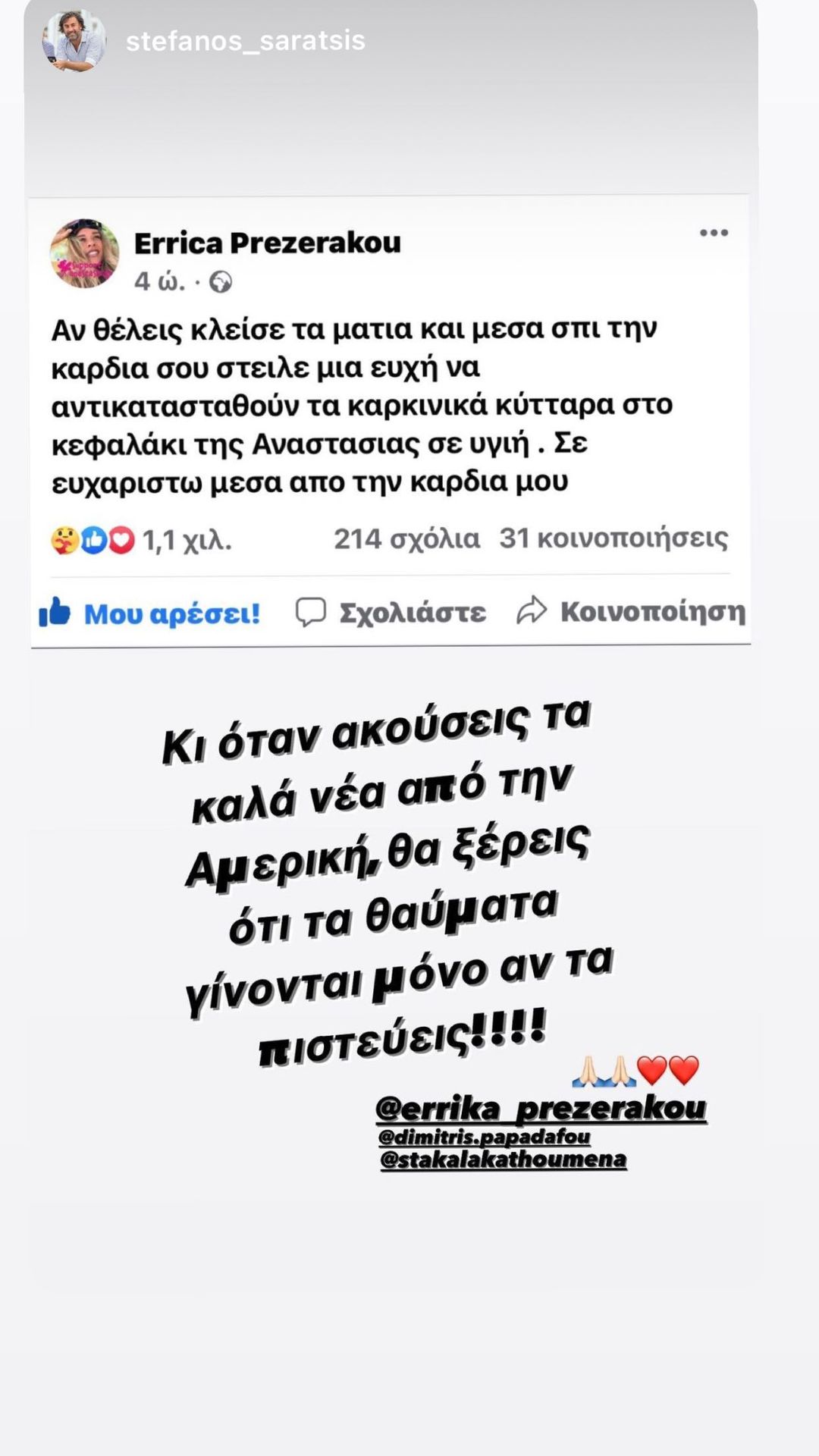The image size is (819, 1456).
Task: Open the @stakalakathoumena mention
Action: click(503, 1159)
